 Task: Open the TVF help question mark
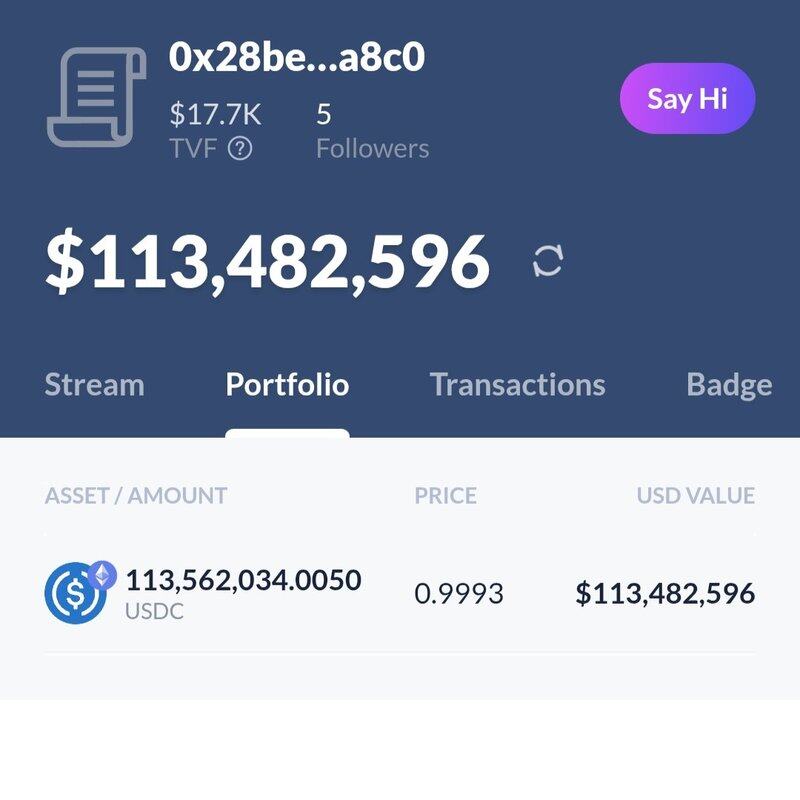[x=240, y=149]
